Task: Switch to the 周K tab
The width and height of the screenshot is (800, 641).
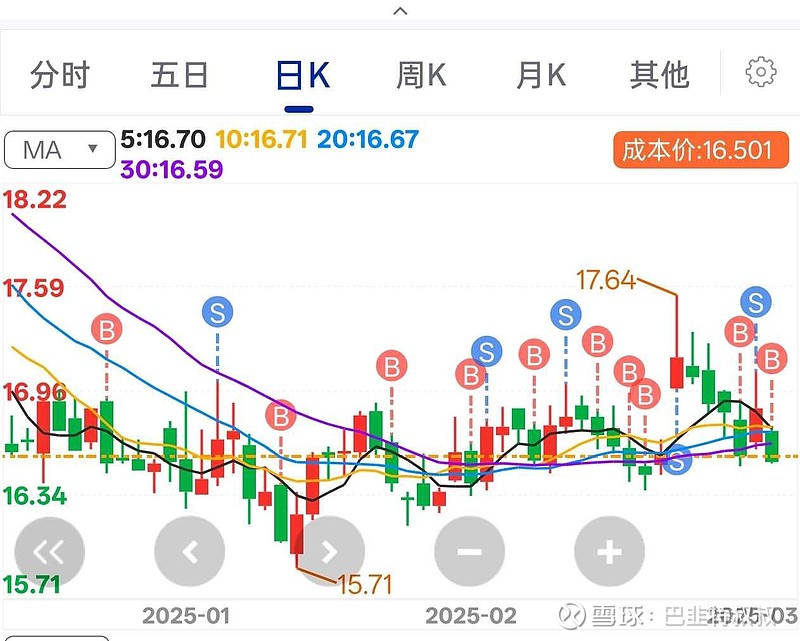Action: (421, 75)
